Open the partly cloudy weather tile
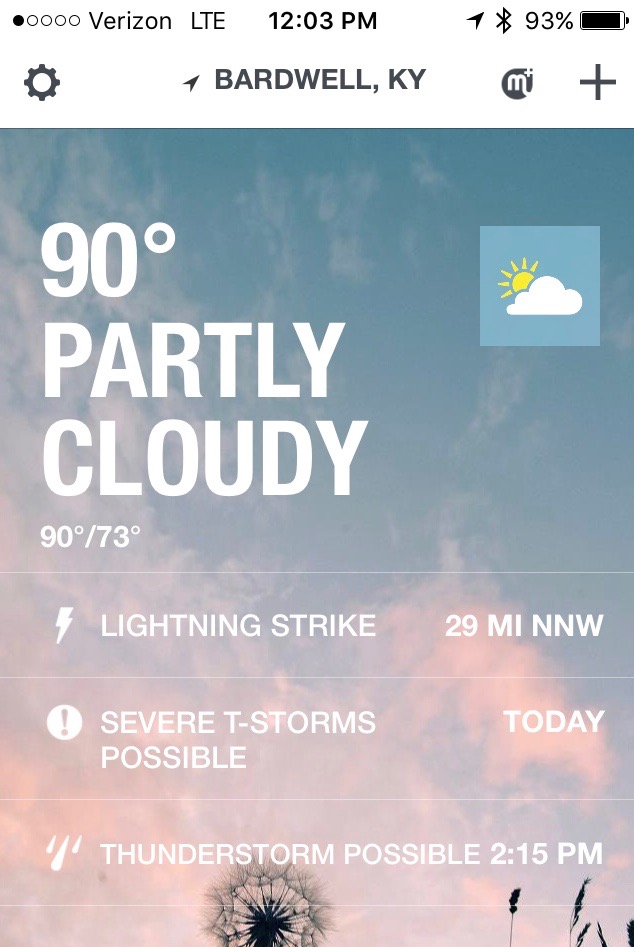 point(540,286)
